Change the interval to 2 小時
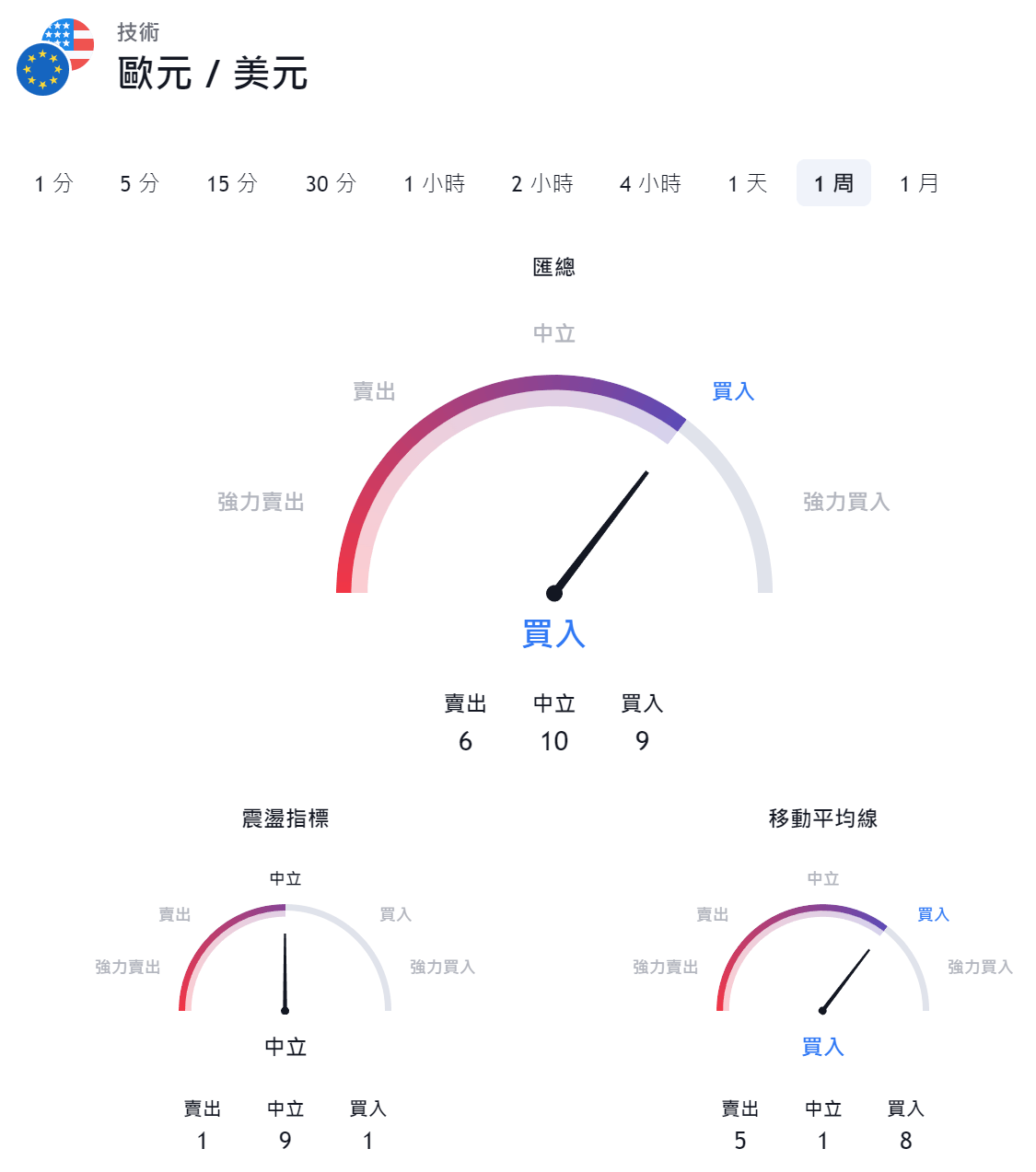Viewport: 1036px width, 1172px height. 542,183
